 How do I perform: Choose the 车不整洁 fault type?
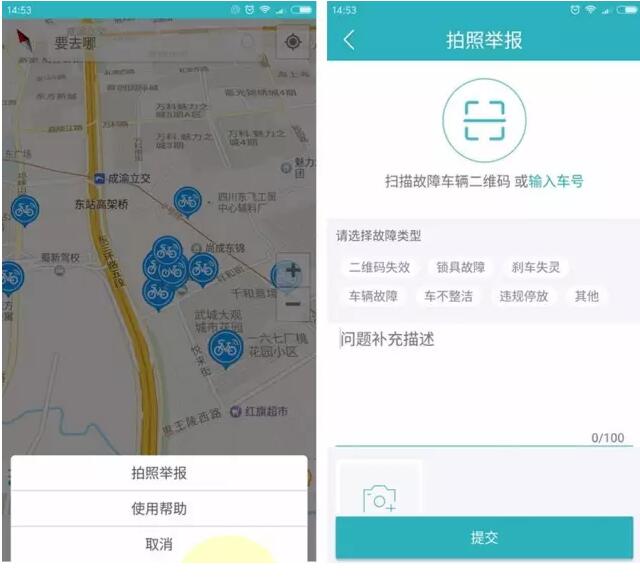(448, 296)
